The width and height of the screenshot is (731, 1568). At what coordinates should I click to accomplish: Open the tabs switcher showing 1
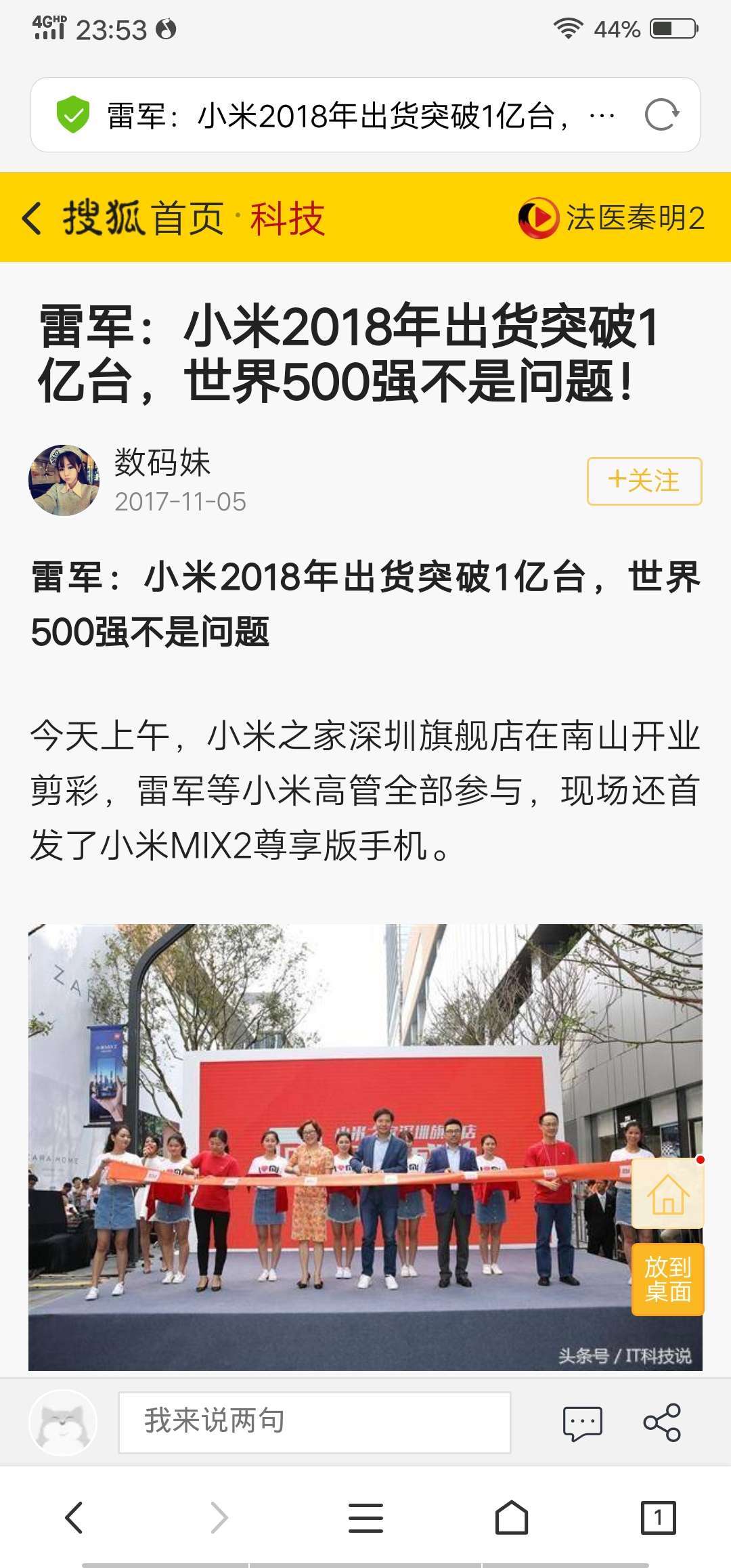pos(658,1517)
